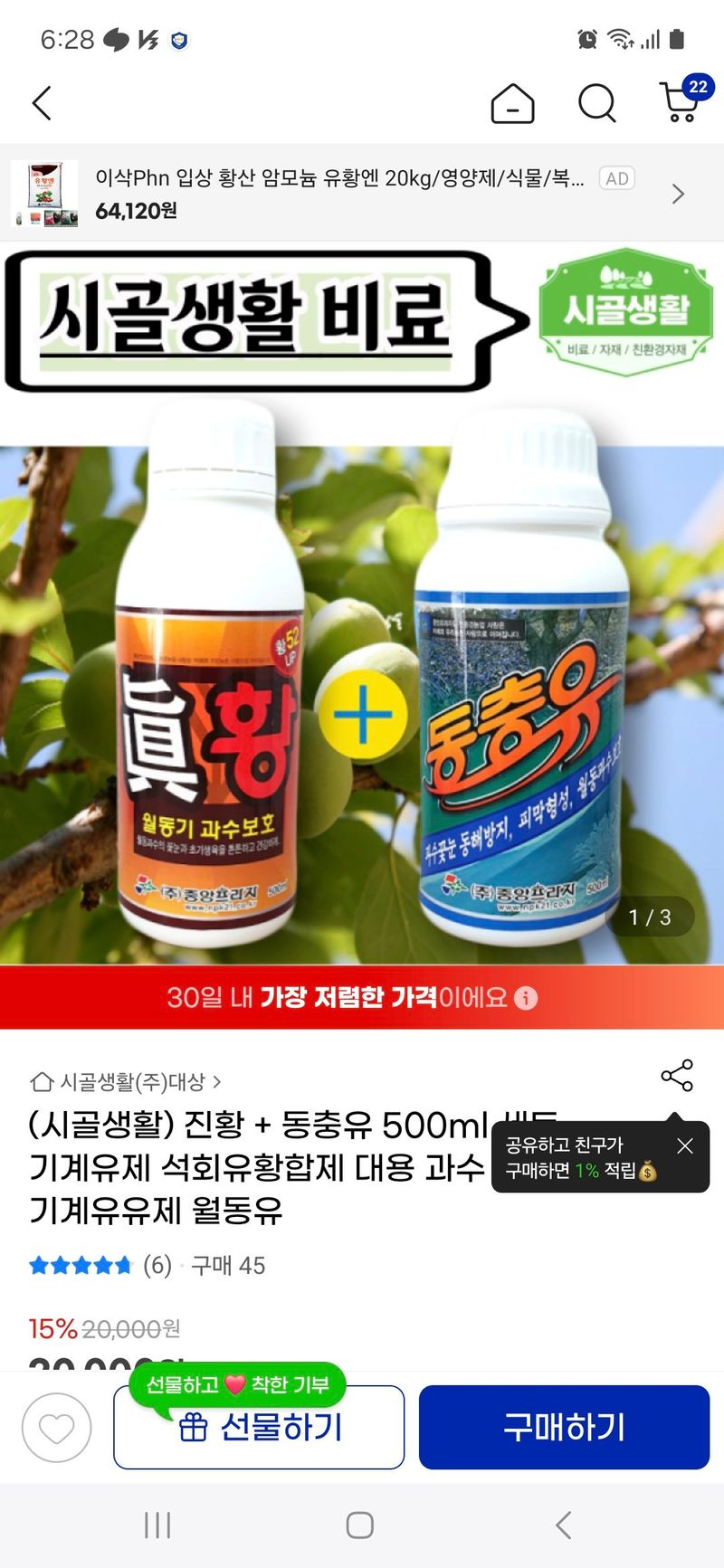724x1568 pixels.
Task: Open the shopping cart with 22 items
Action: coord(681,101)
